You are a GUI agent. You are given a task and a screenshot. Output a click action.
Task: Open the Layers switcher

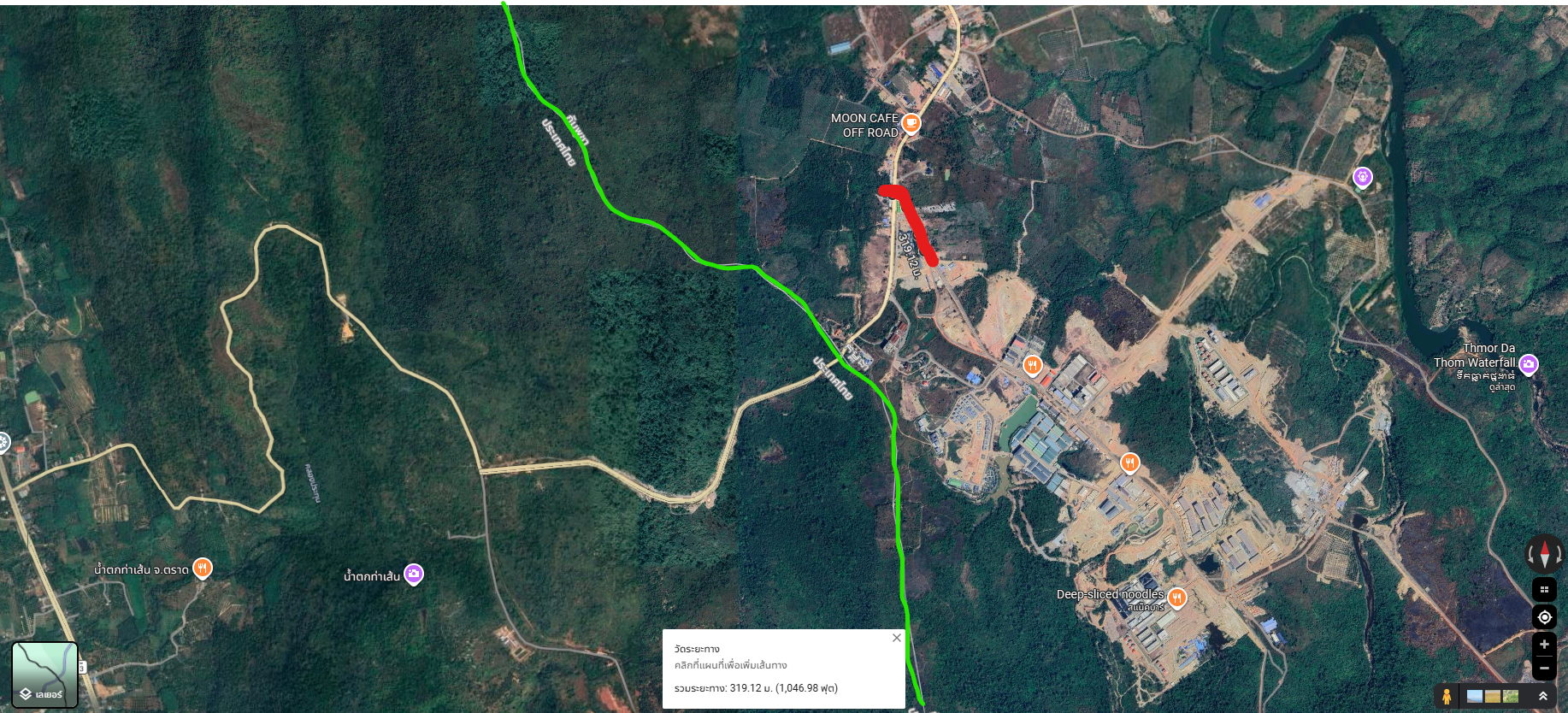pyautogui.click(x=44, y=675)
